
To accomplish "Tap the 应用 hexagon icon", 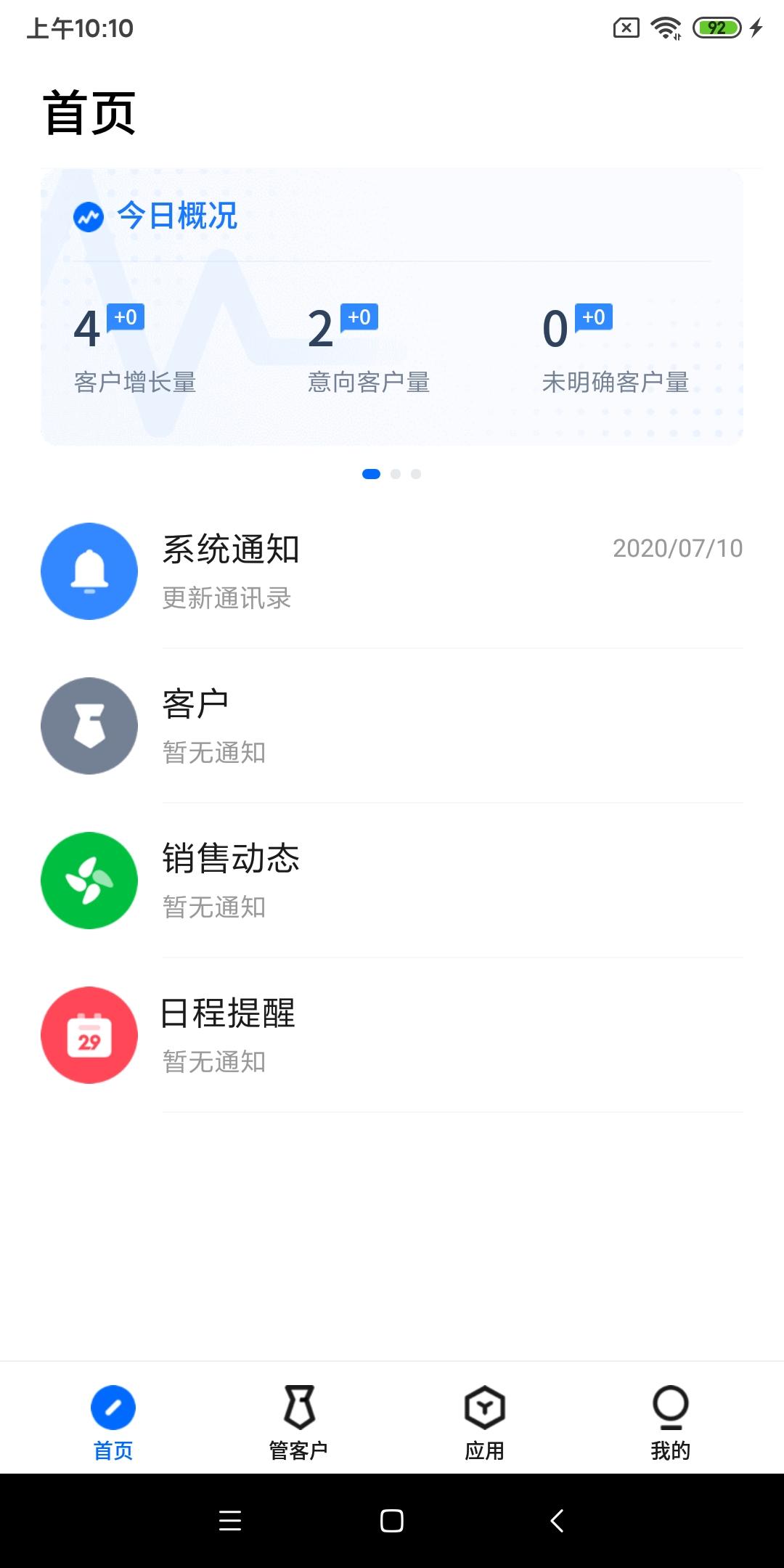I will click(485, 1405).
